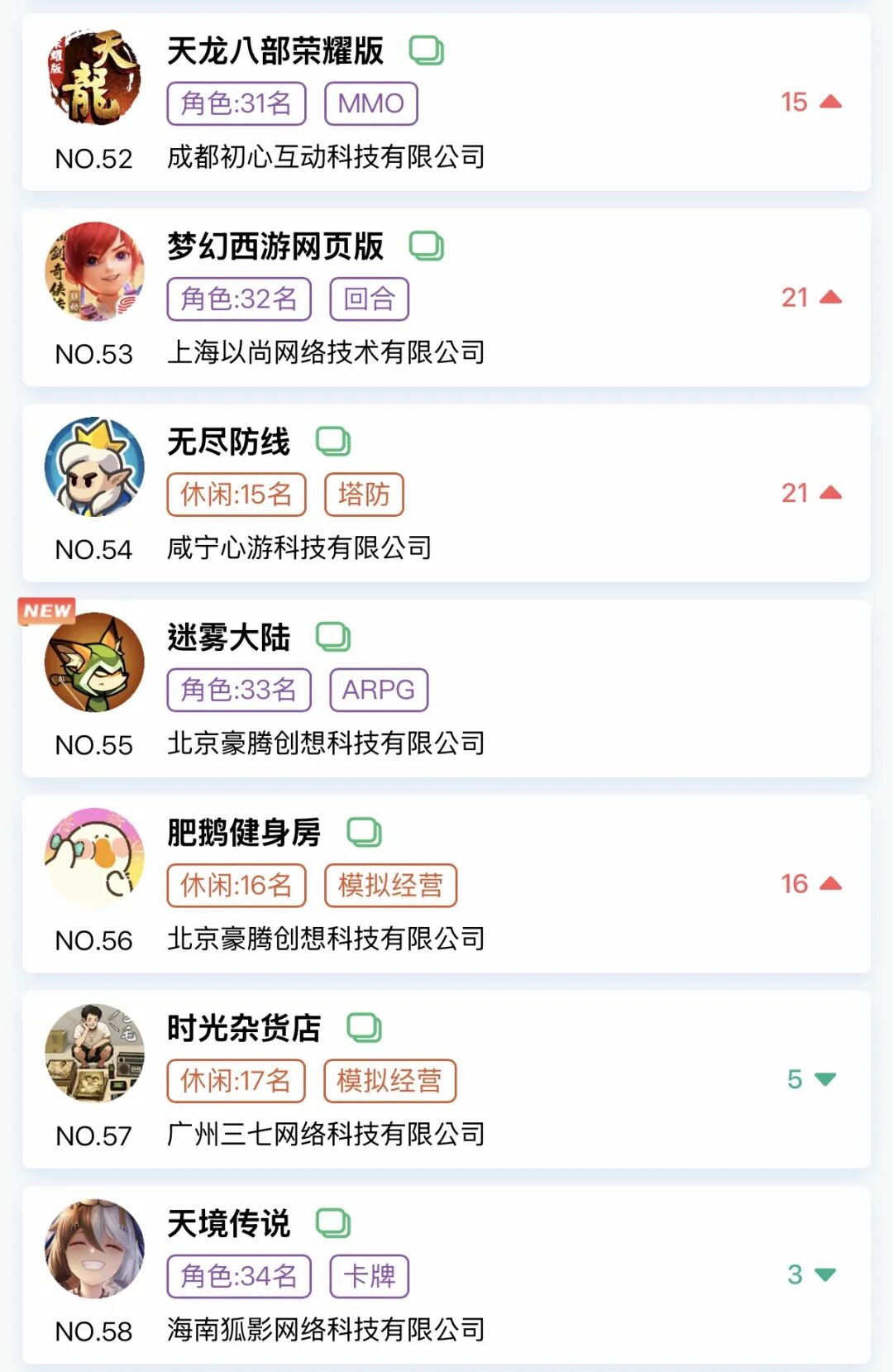Viewport: 893px width, 1372px height.
Task: Copy the name 梦幻西游网页版
Action: pos(427,246)
